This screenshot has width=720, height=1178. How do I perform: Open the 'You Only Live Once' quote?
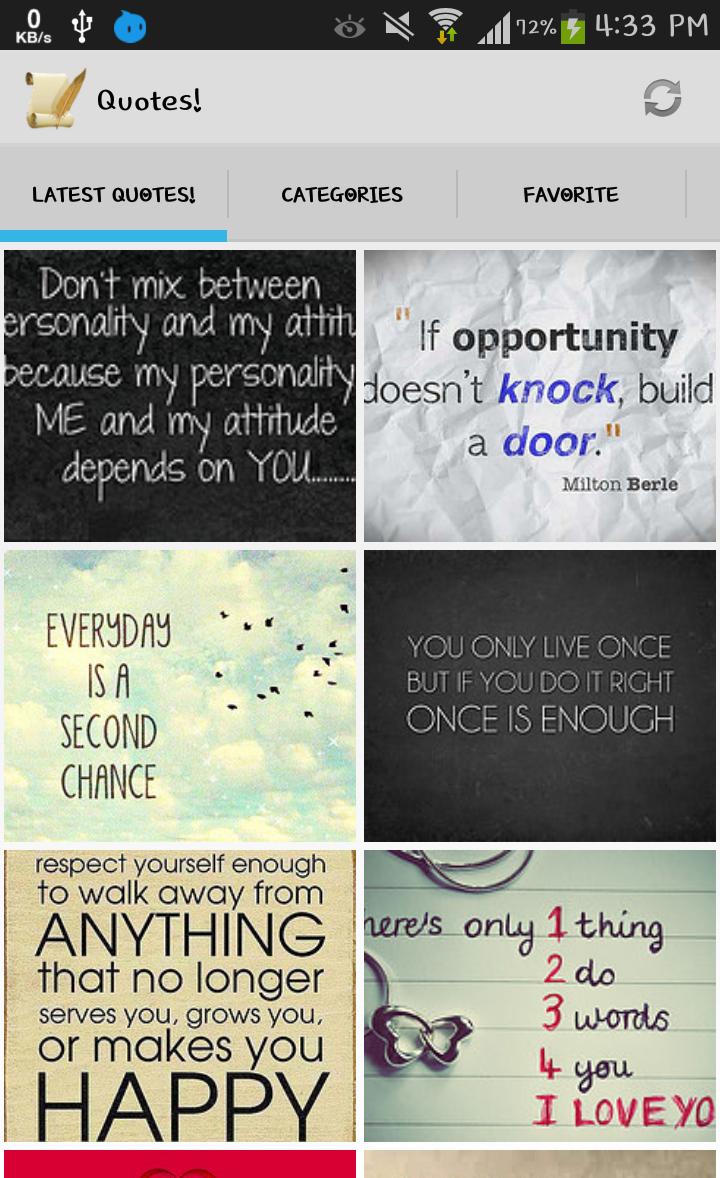pyautogui.click(x=540, y=694)
